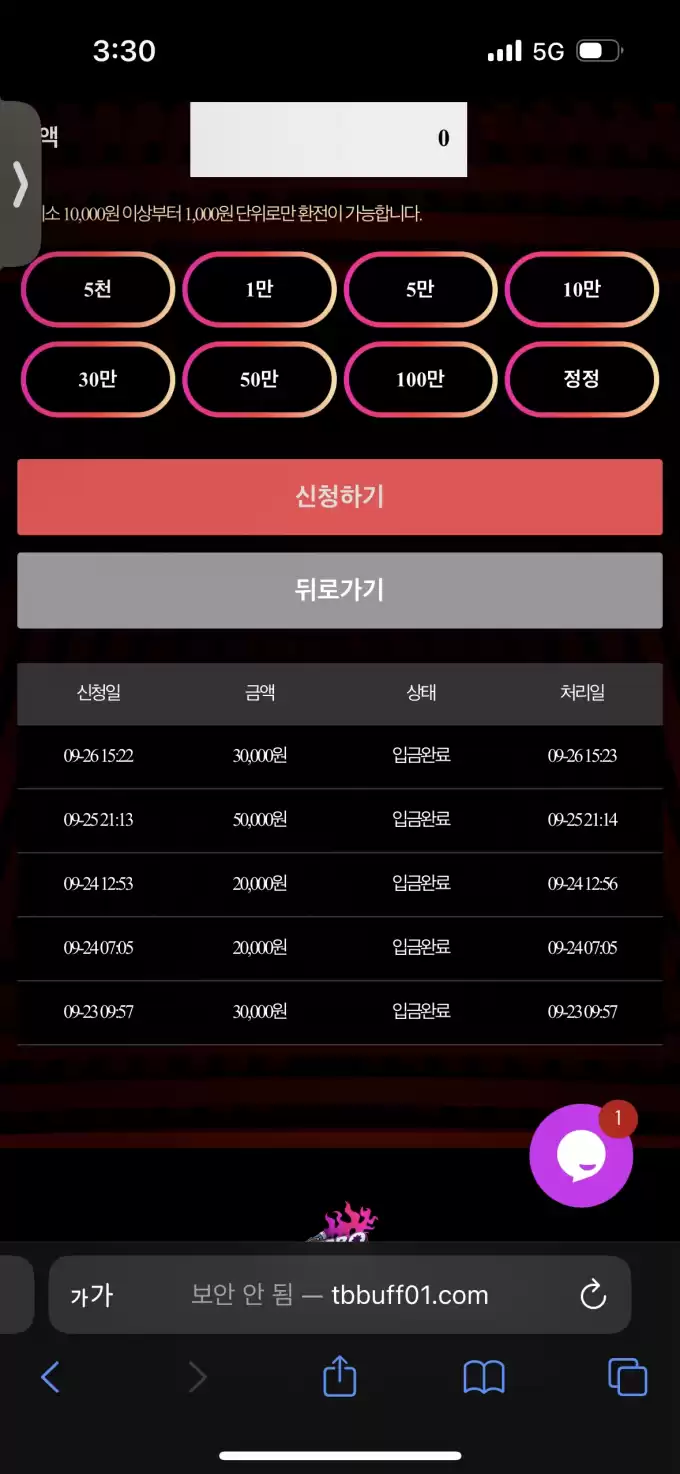Navigate back in Safari browser

[x=50, y=1377]
